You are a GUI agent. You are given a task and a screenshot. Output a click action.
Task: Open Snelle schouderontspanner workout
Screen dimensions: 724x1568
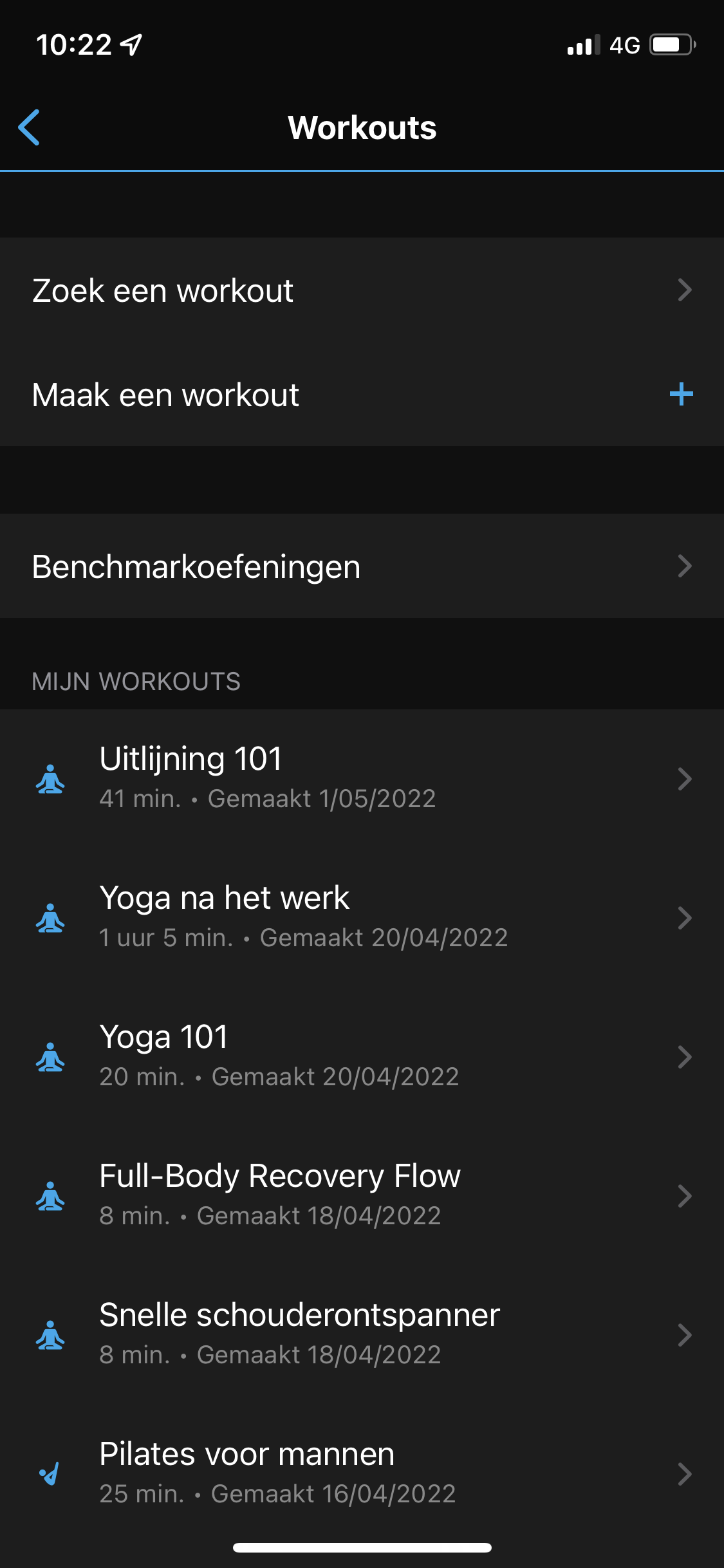click(x=360, y=1334)
